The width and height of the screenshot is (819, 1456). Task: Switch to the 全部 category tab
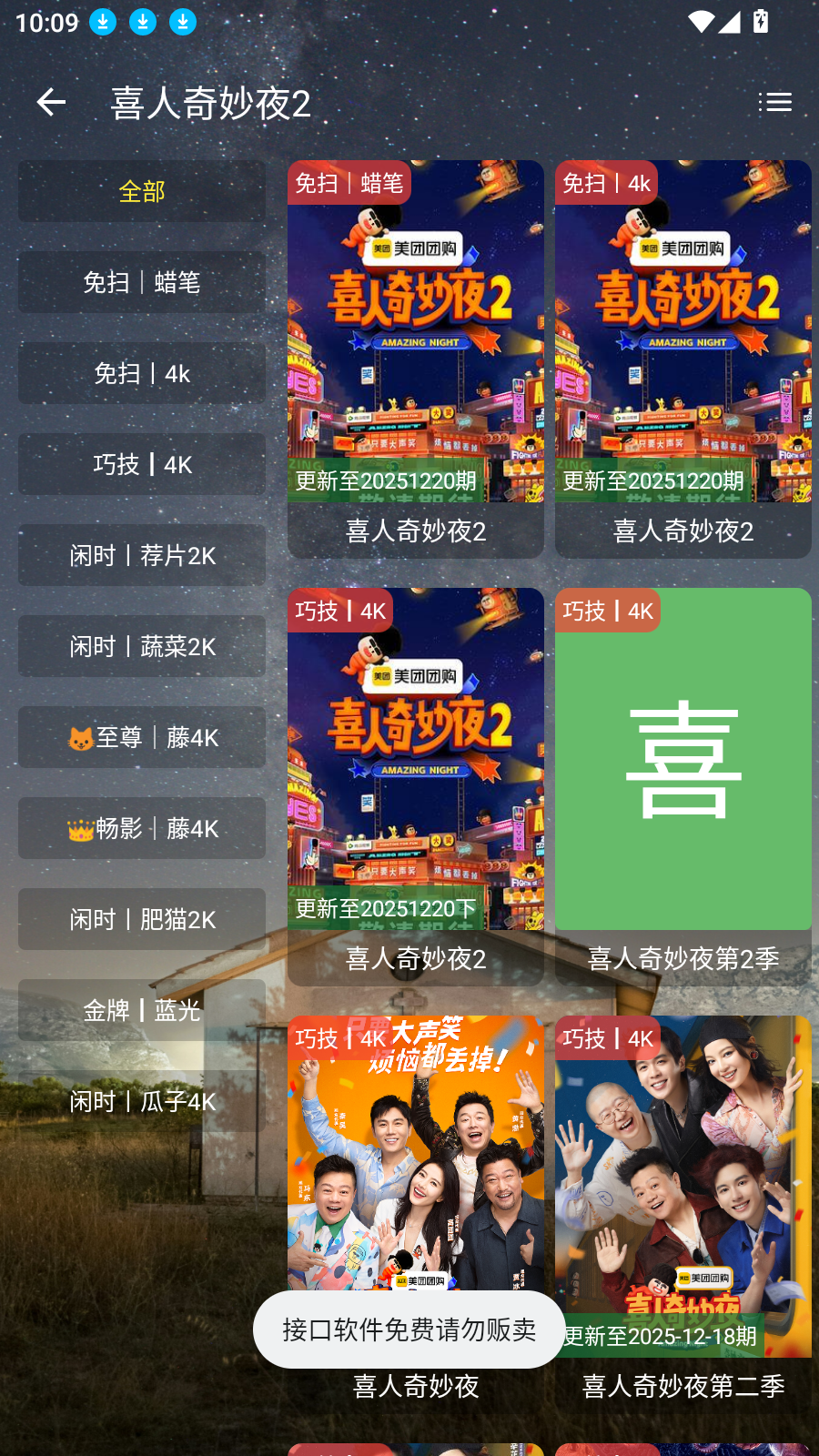pyautogui.click(x=141, y=192)
